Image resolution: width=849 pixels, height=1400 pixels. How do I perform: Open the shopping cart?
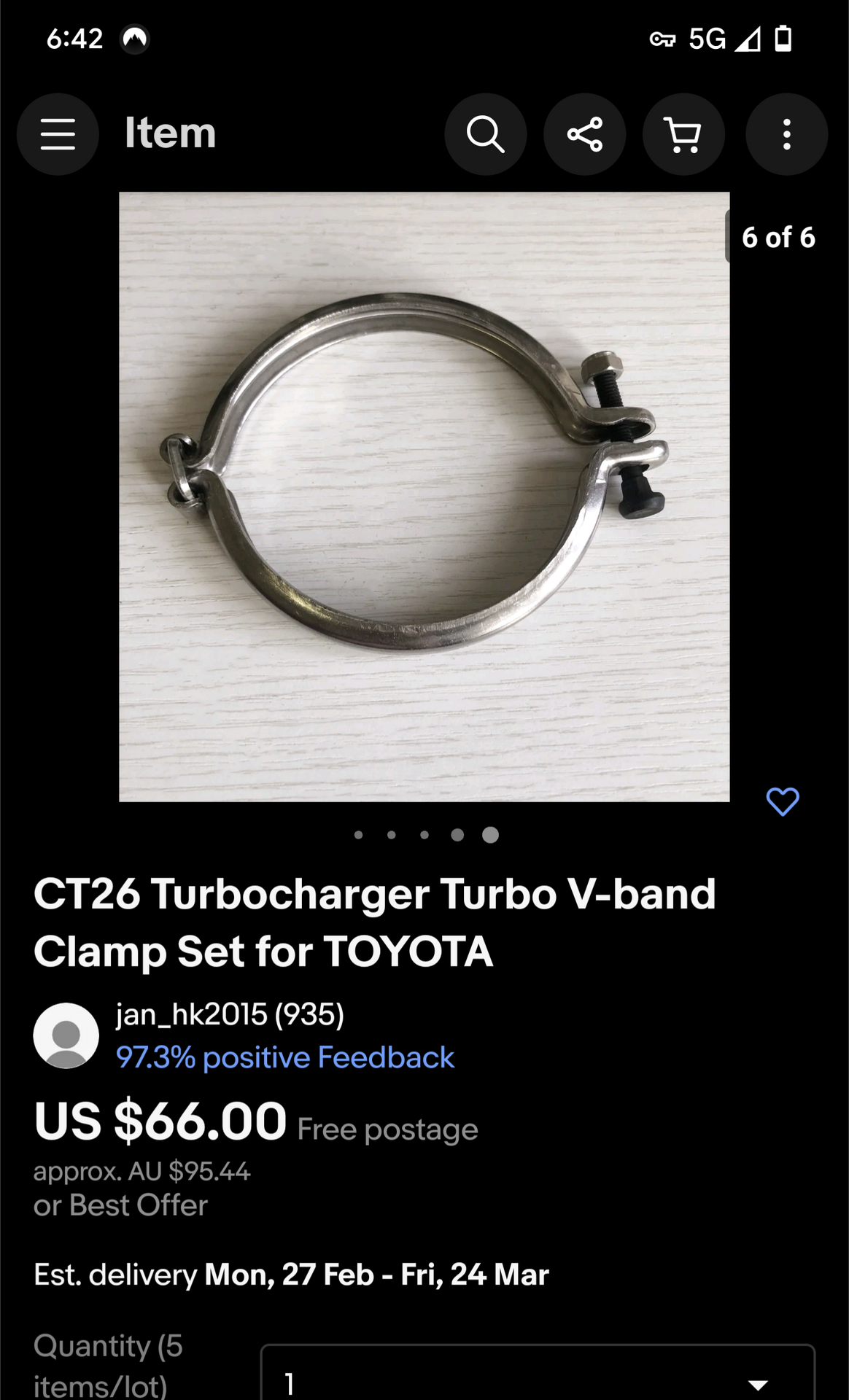pos(683,134)
